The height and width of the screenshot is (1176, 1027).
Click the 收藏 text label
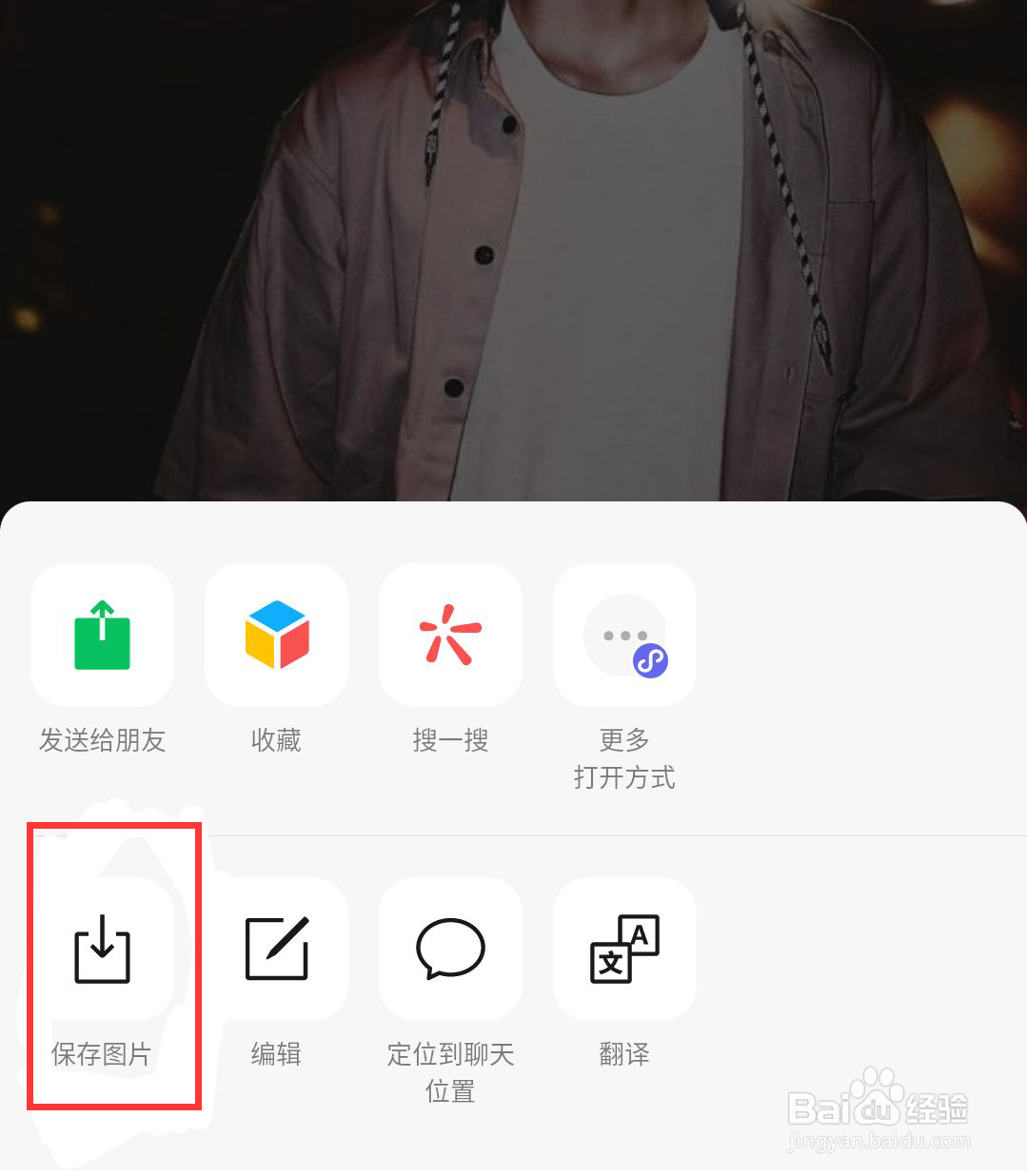[x=276, y=741]
